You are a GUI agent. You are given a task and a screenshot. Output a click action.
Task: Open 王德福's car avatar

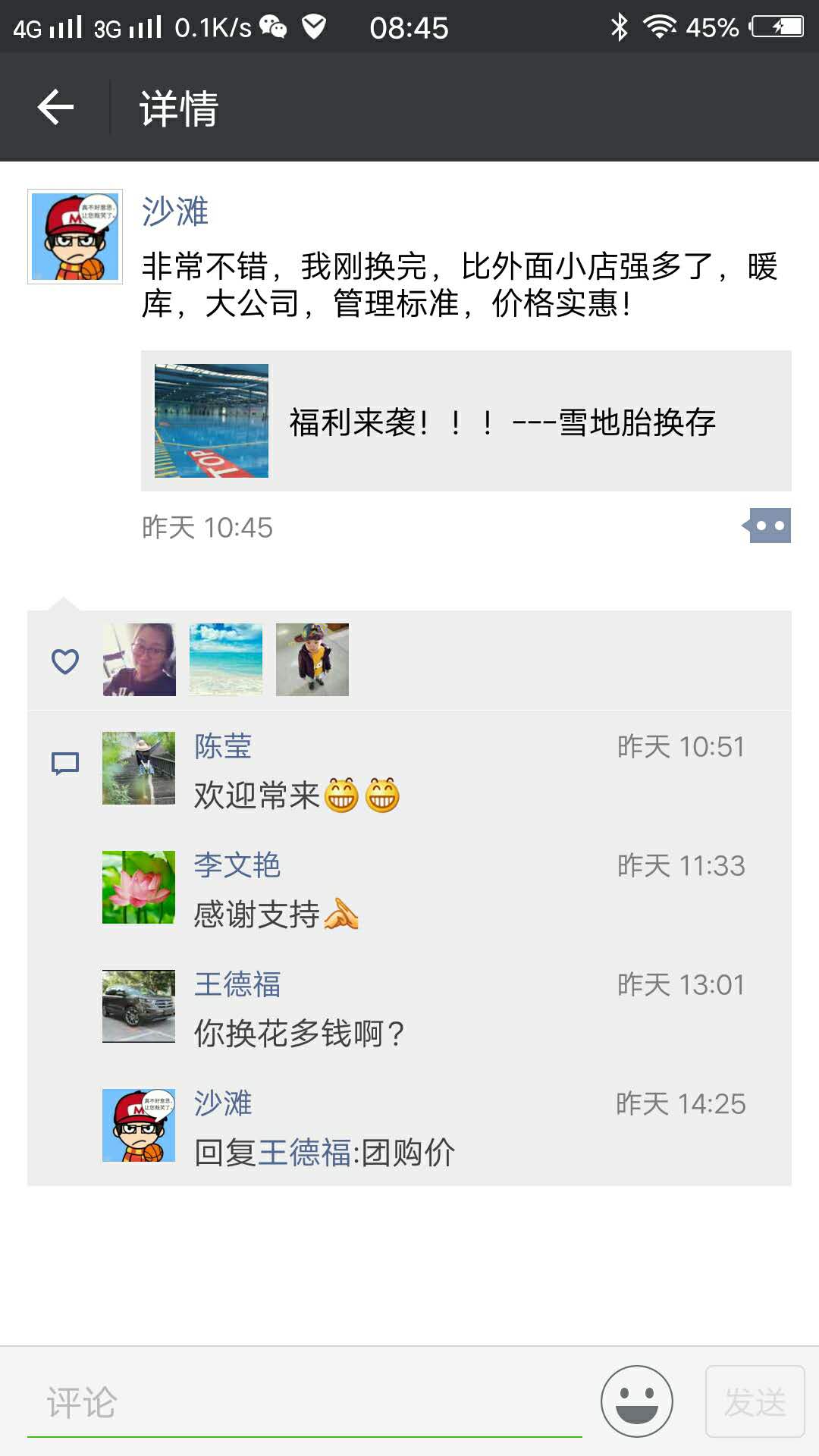[x=139, y=1006]
